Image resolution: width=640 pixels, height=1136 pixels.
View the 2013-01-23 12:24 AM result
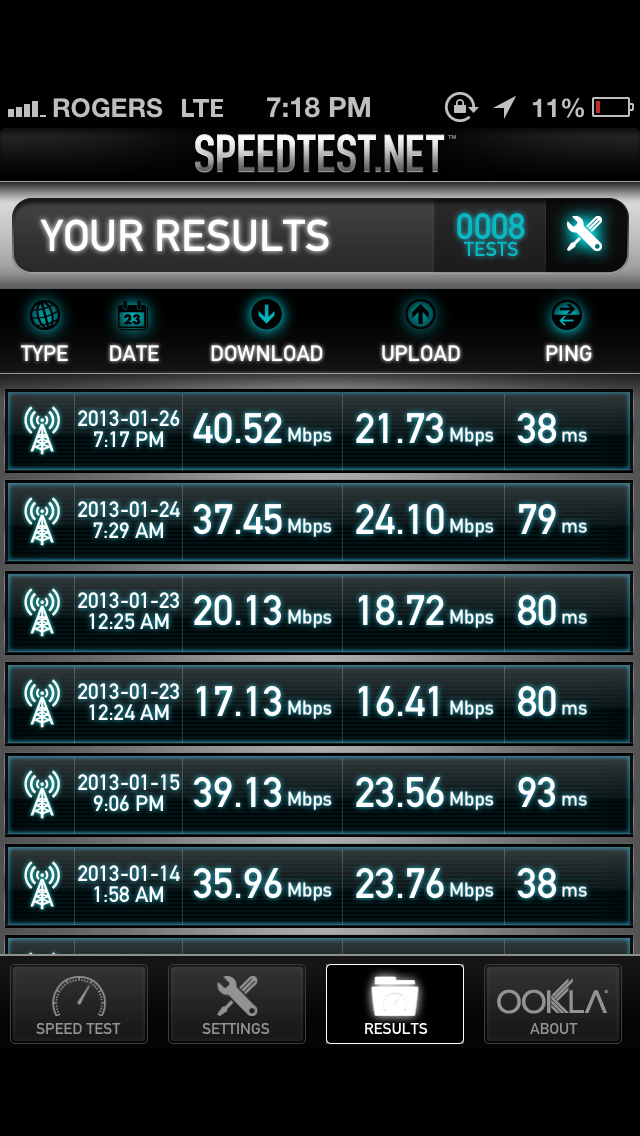(319, 703)
